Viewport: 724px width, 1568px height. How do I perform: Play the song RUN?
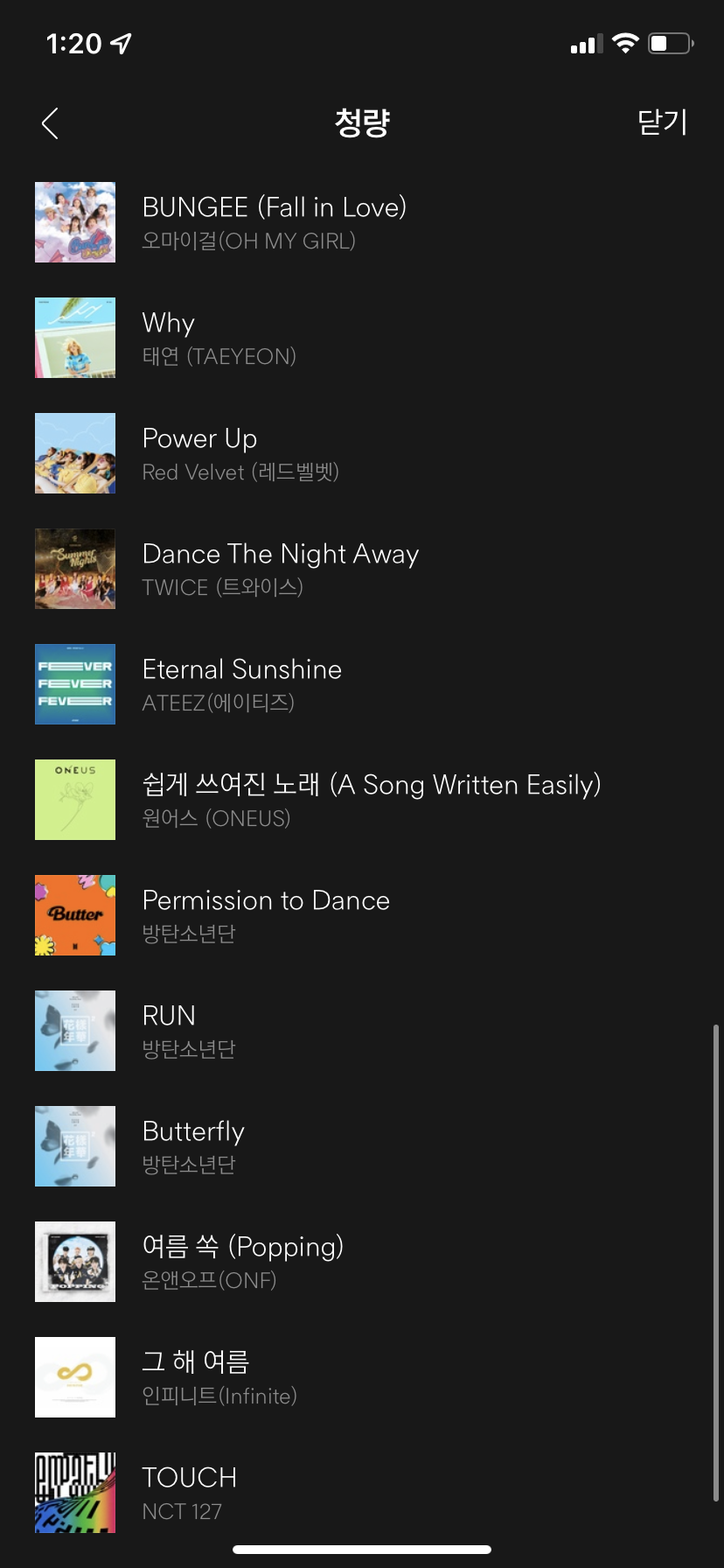pyautogui.click(x=188, y=1031)
